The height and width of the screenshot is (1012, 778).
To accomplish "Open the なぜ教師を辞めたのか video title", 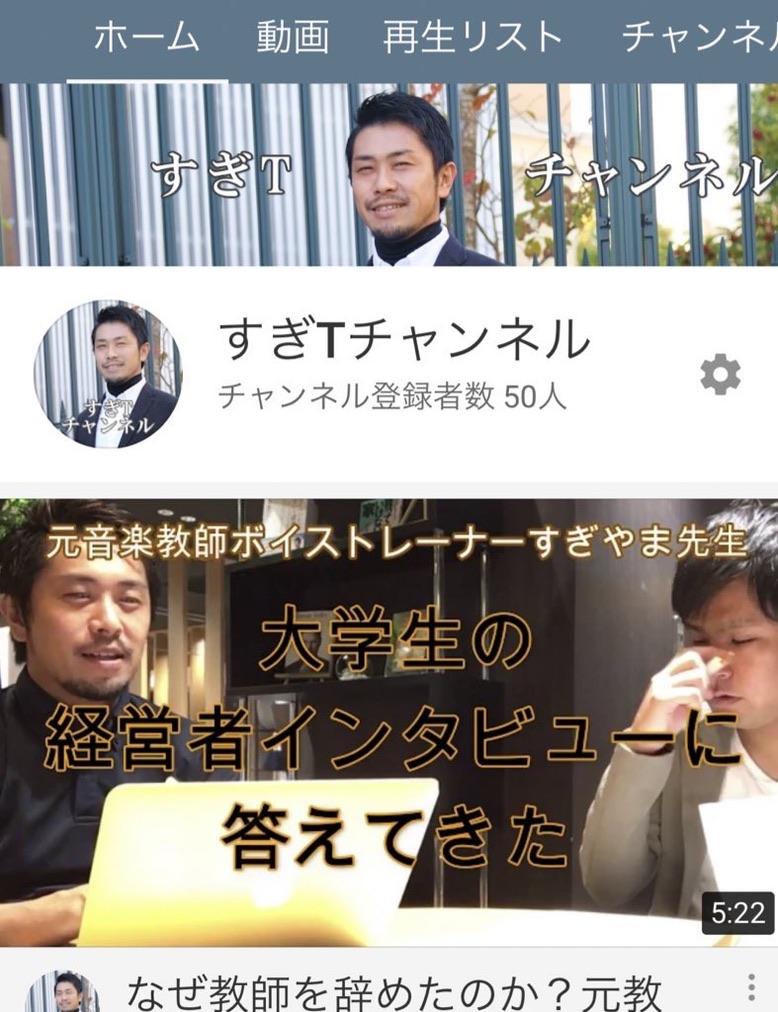I will click(x=394, y=992).
